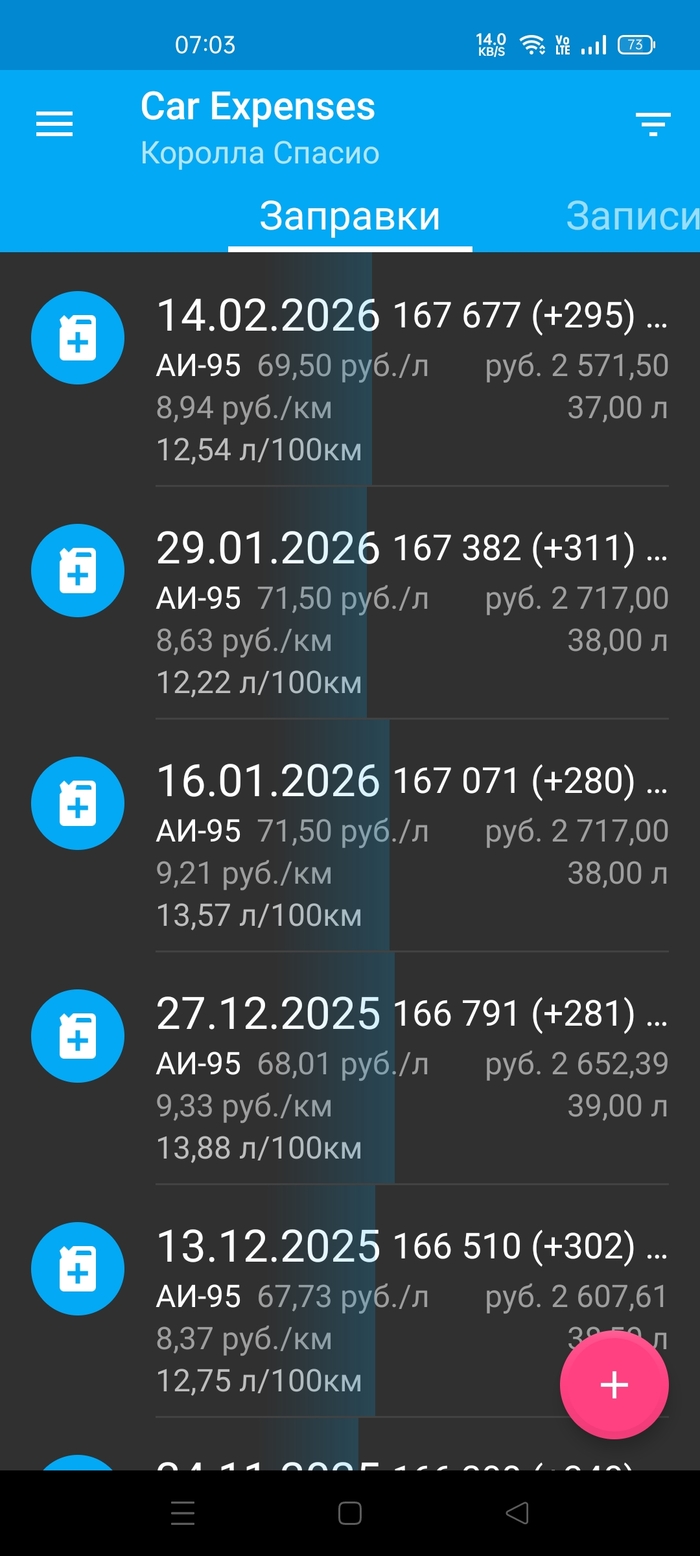Switch to the Заправки tab
The width and height of the screenshot is (700, 1556).
tap(349, 216)
